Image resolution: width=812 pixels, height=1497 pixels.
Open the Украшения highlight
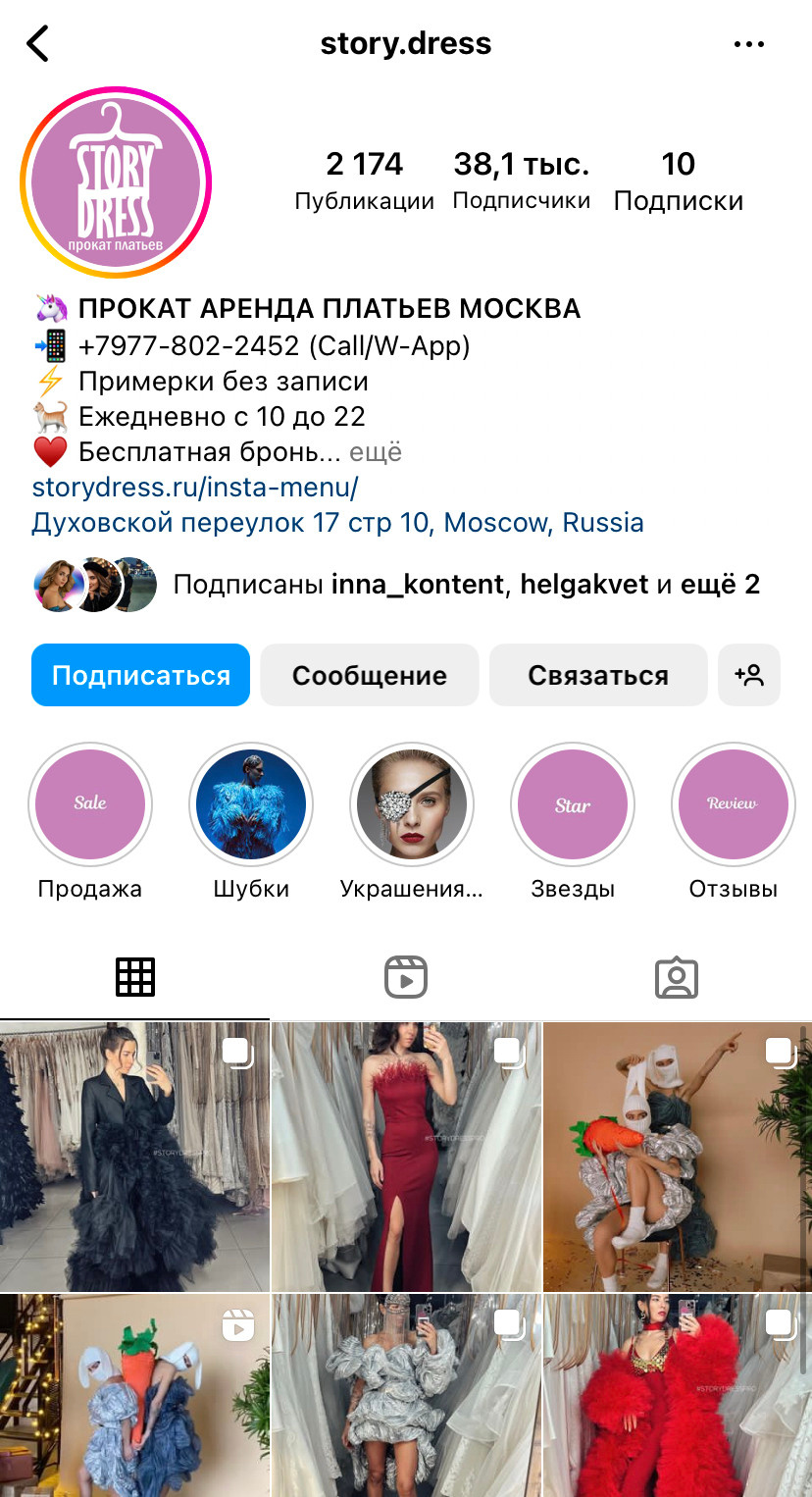[x=412, y=804]
